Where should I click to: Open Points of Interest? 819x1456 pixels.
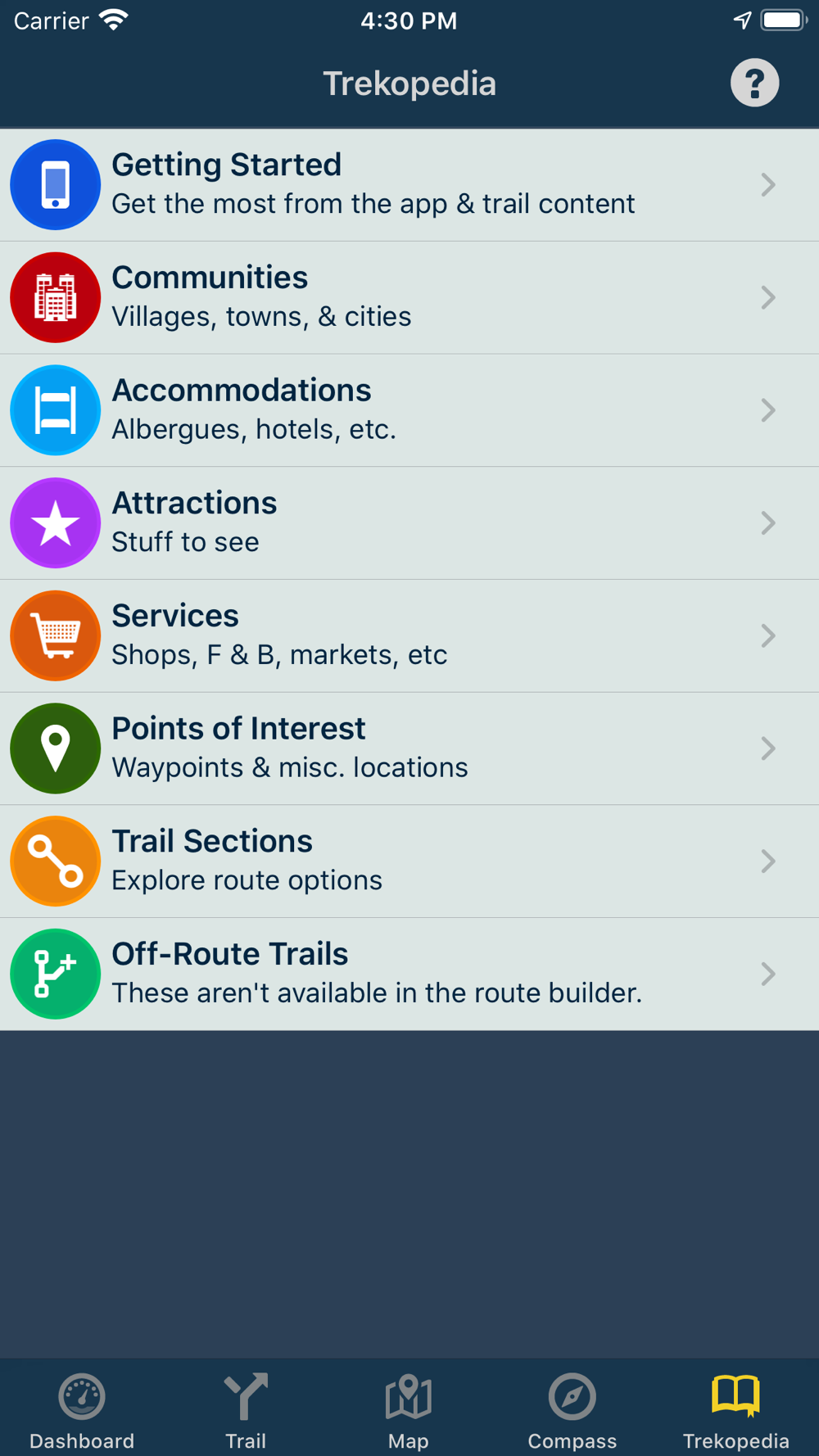click(409, 748)
